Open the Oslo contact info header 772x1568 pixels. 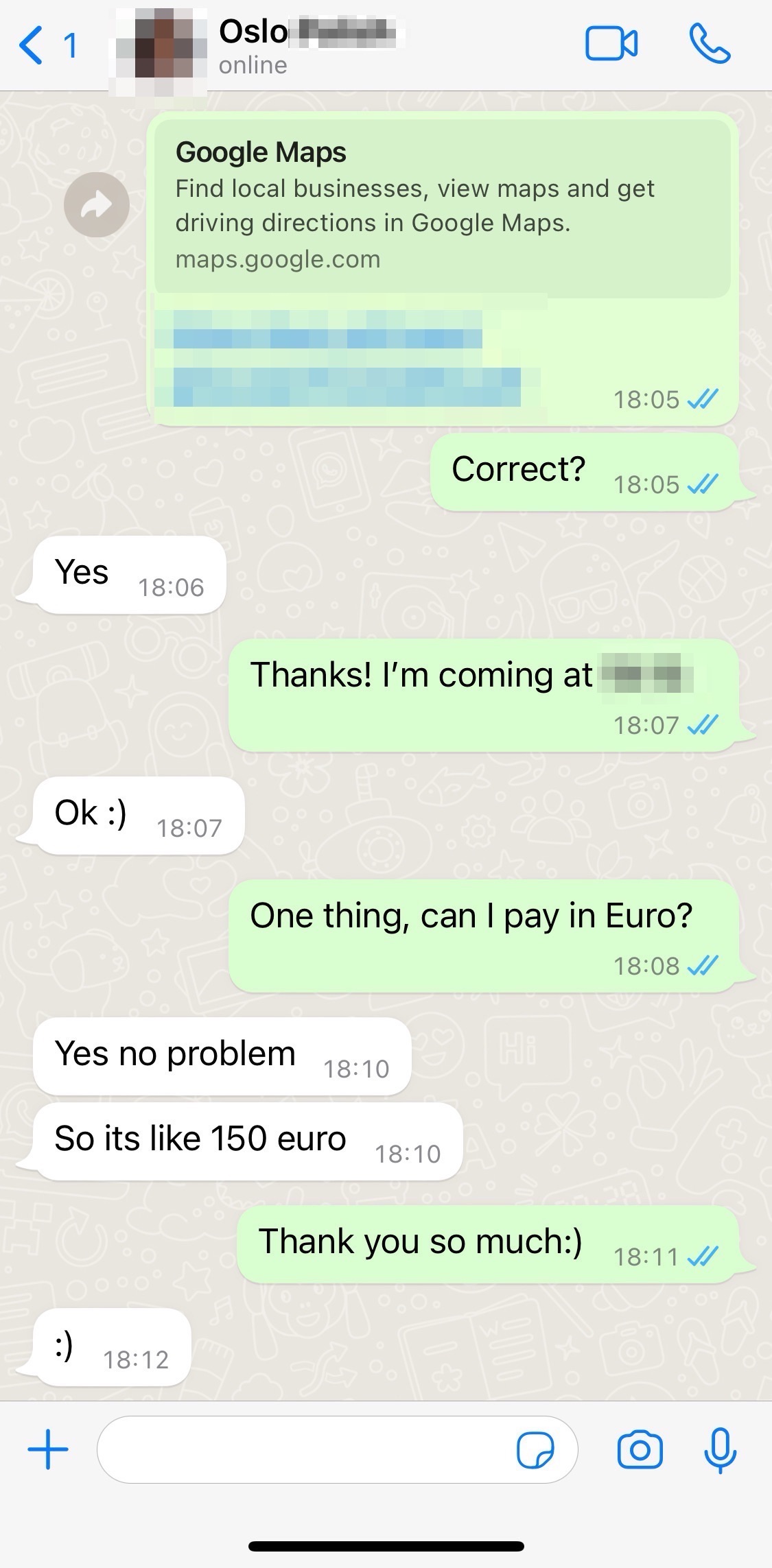[309, 47]
